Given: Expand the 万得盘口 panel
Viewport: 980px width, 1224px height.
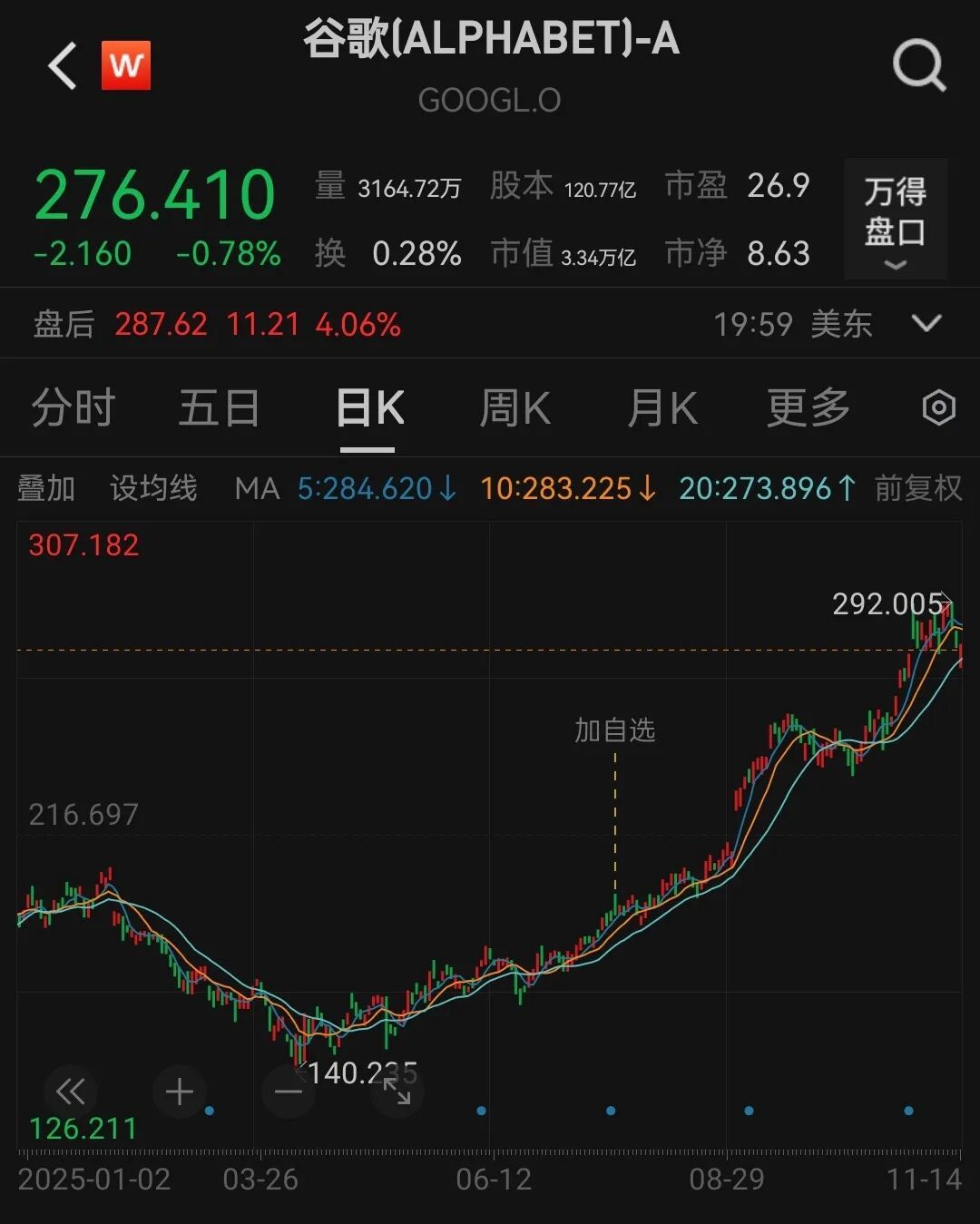Looking at the screenshot, I should (895, 220).
